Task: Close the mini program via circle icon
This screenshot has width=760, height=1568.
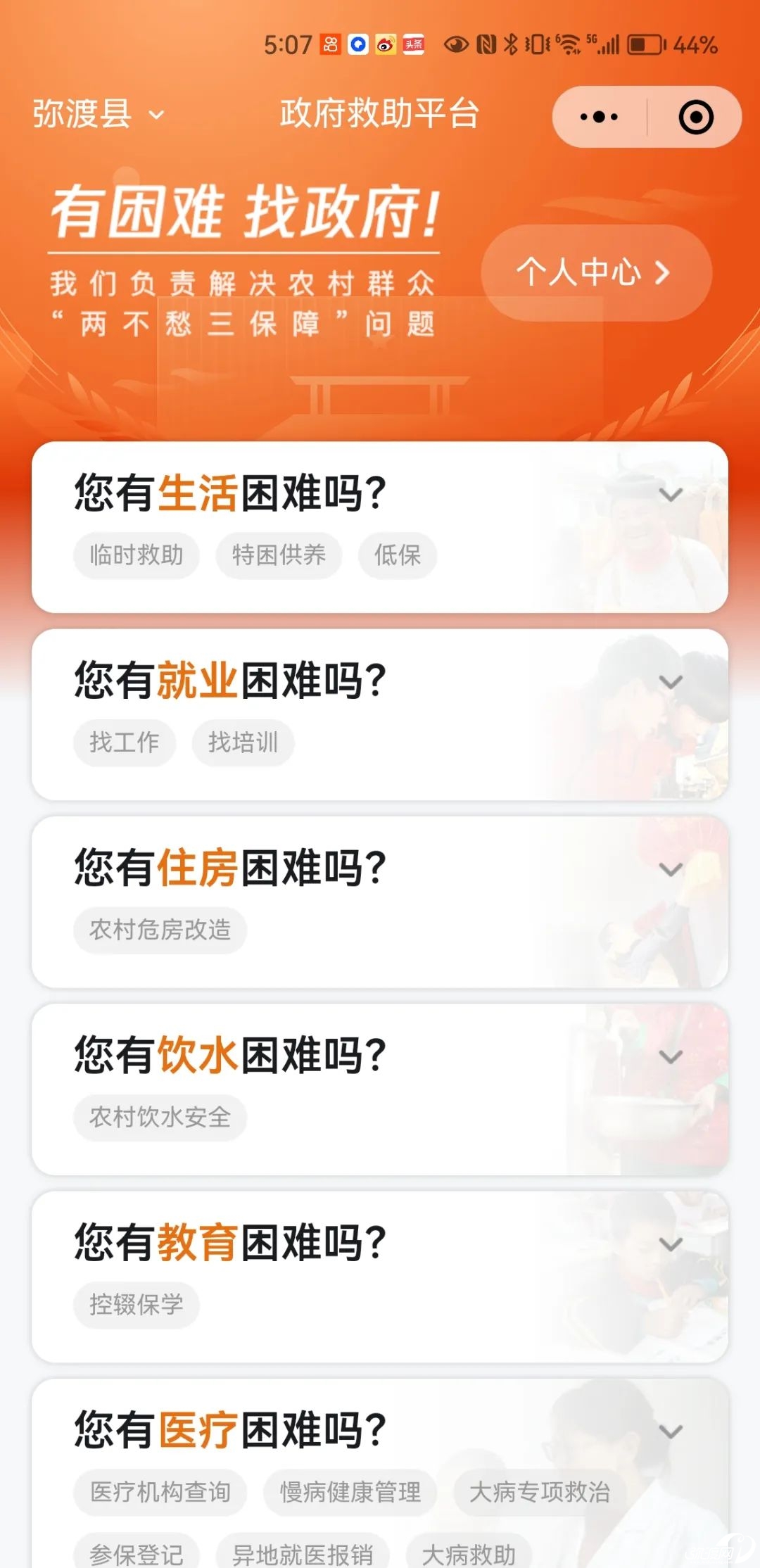Action: point(695,117)
